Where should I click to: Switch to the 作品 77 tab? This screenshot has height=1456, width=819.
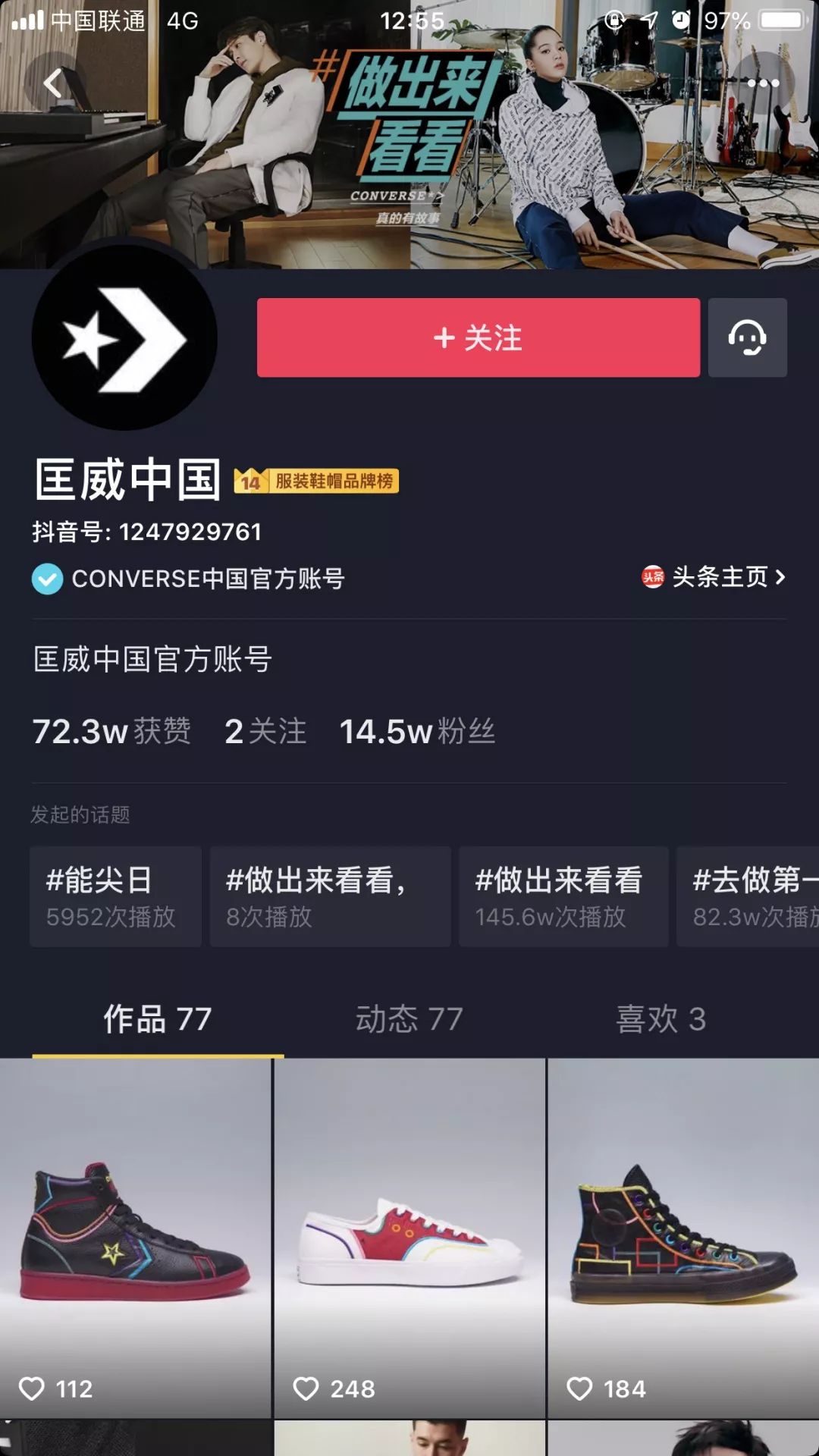tap(158, 1018)
